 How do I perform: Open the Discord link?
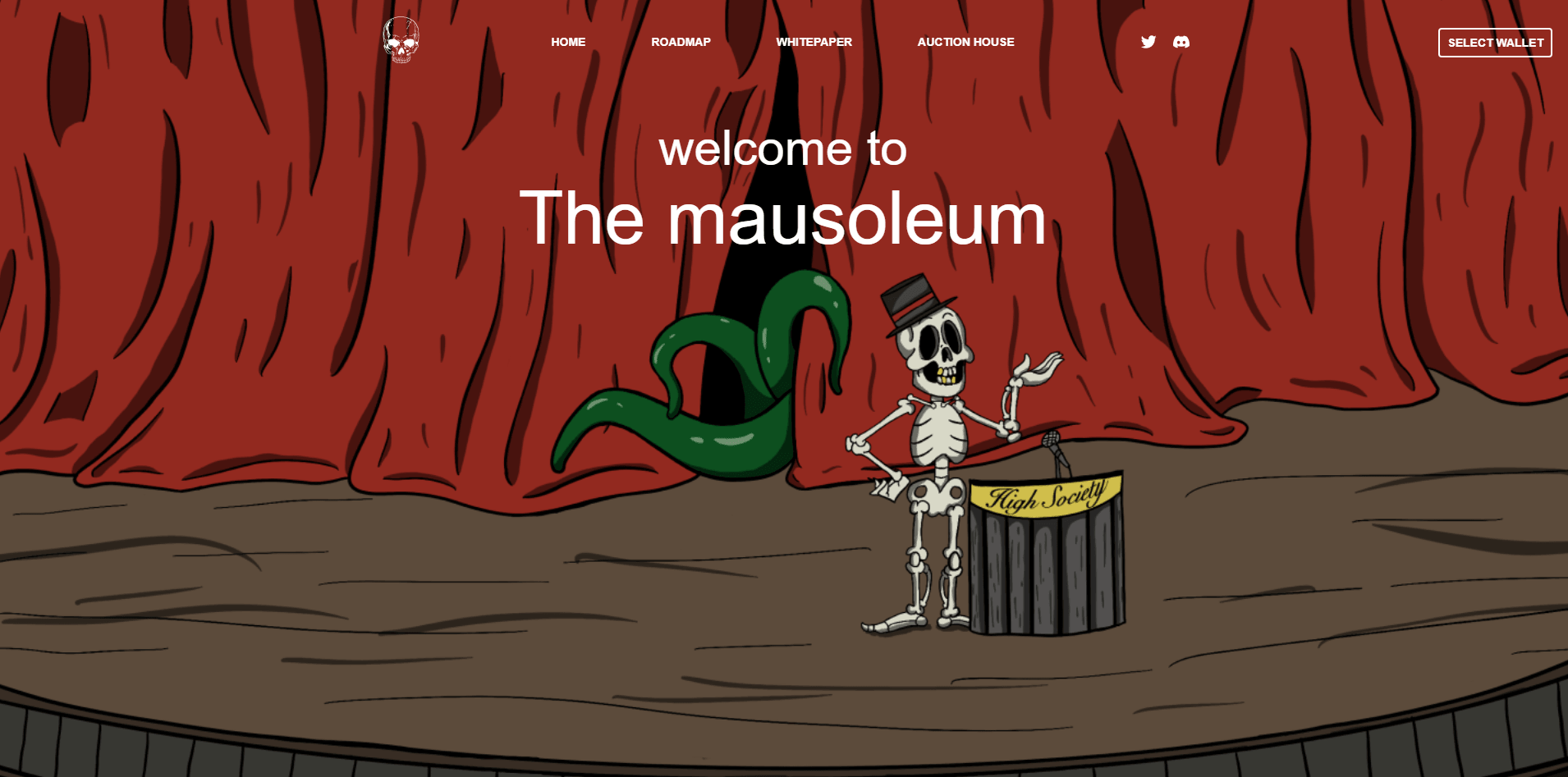tap(1181, 42)
